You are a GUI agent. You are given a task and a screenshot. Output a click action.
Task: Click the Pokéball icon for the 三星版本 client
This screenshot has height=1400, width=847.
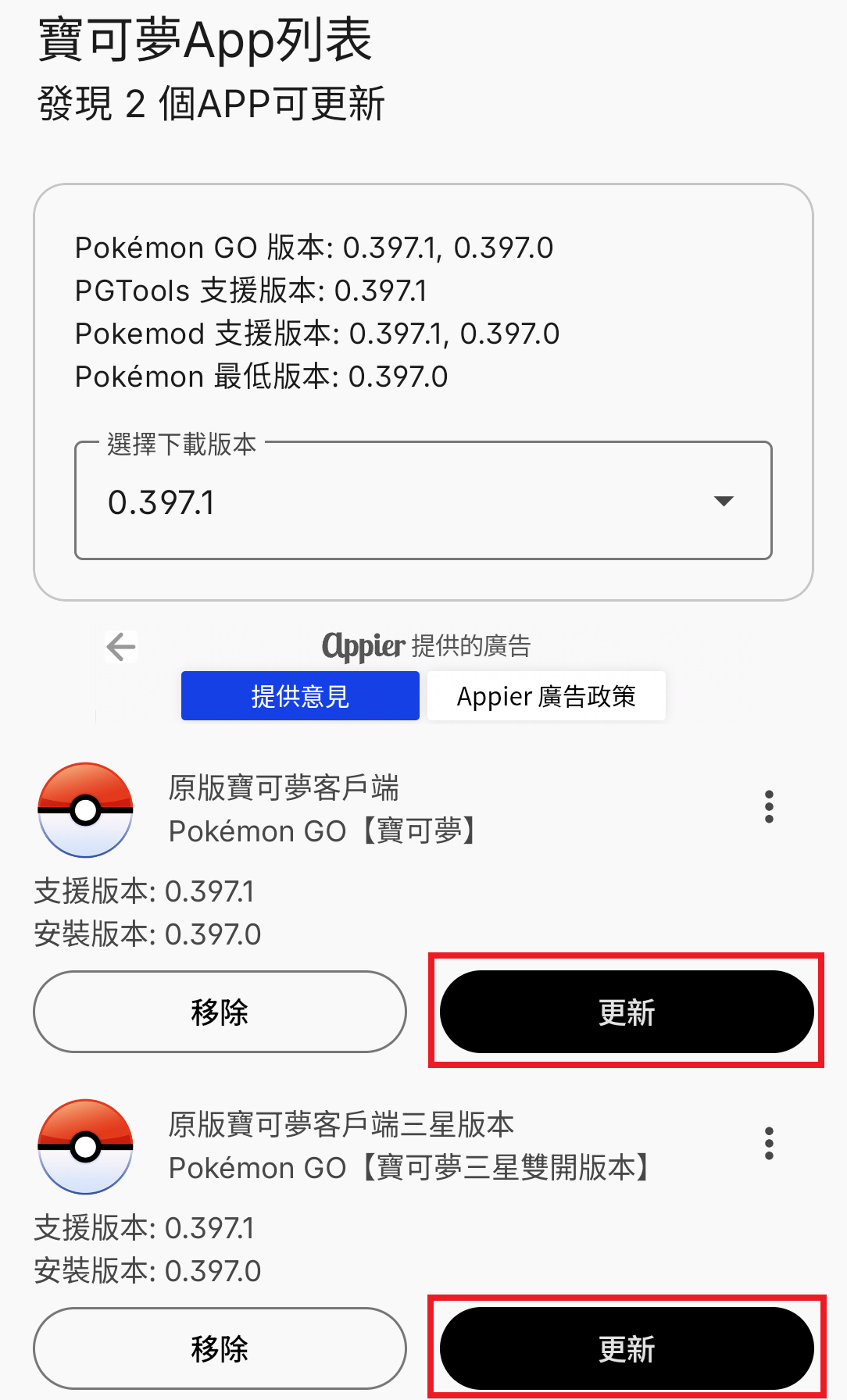pos(85,1146)
